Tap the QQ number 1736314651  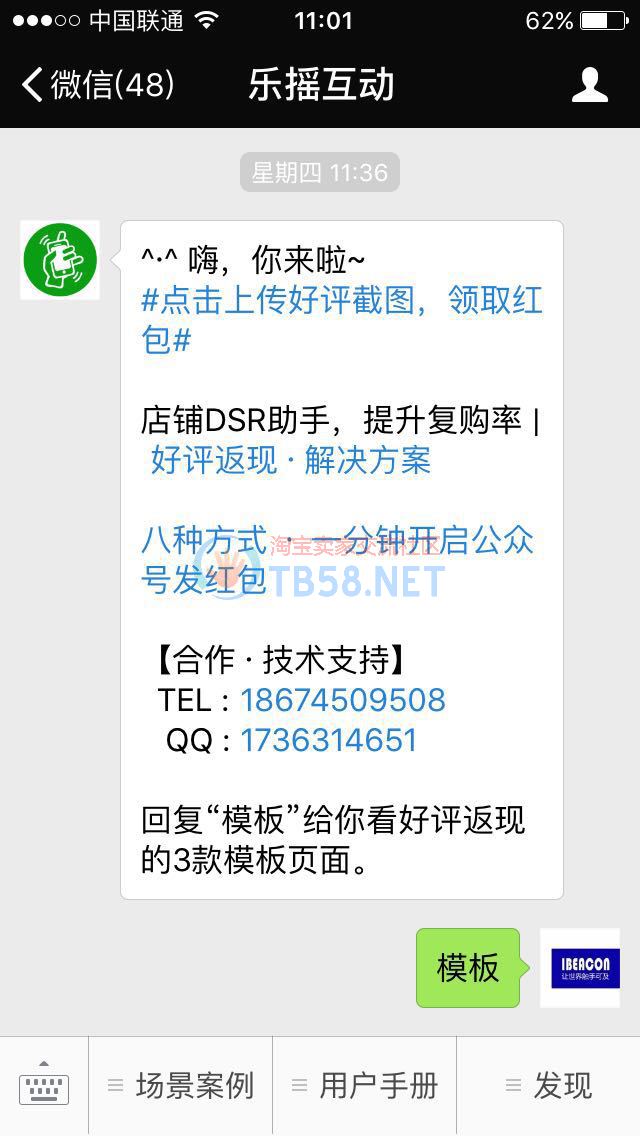328,740
